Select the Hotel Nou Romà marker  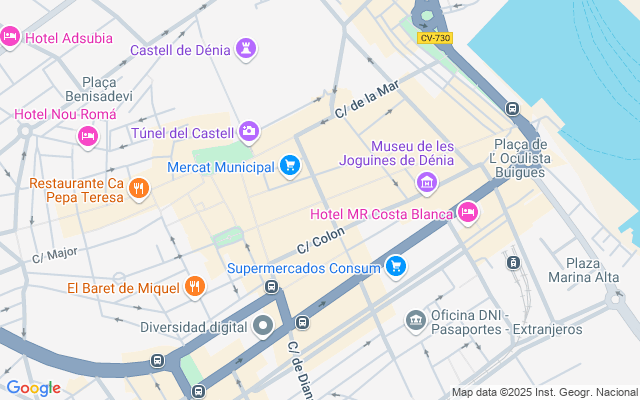click(88, 135)
